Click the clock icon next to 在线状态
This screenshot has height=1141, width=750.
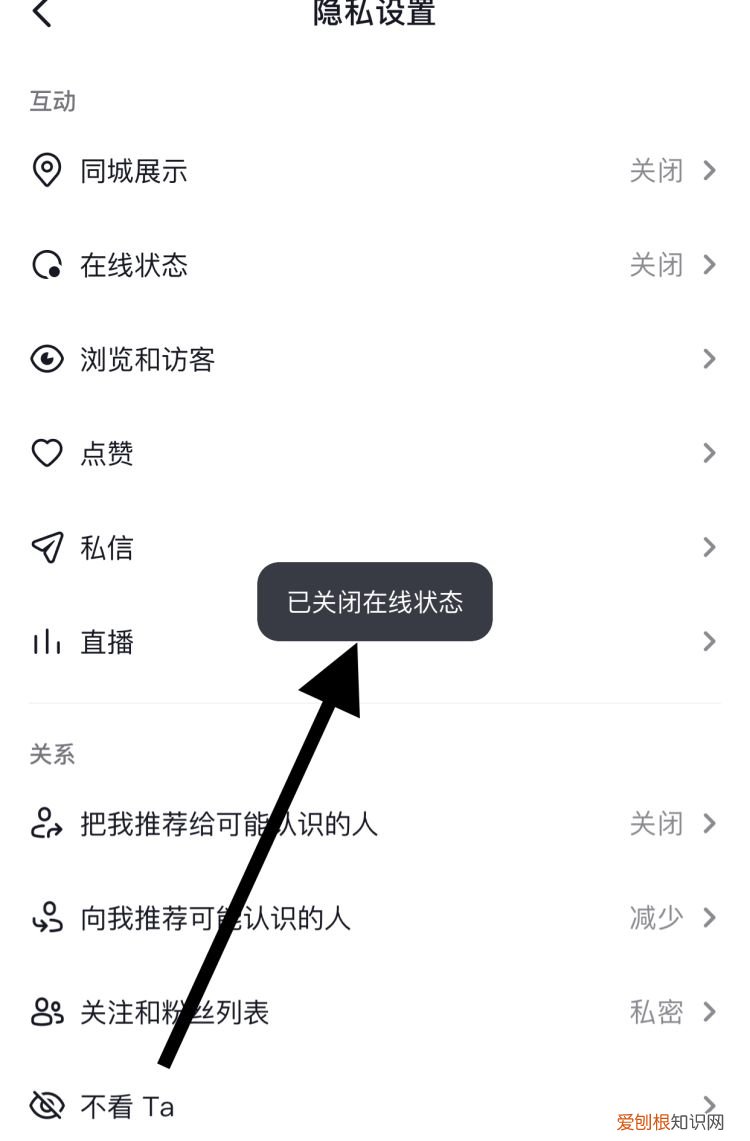tap(46, 265)
